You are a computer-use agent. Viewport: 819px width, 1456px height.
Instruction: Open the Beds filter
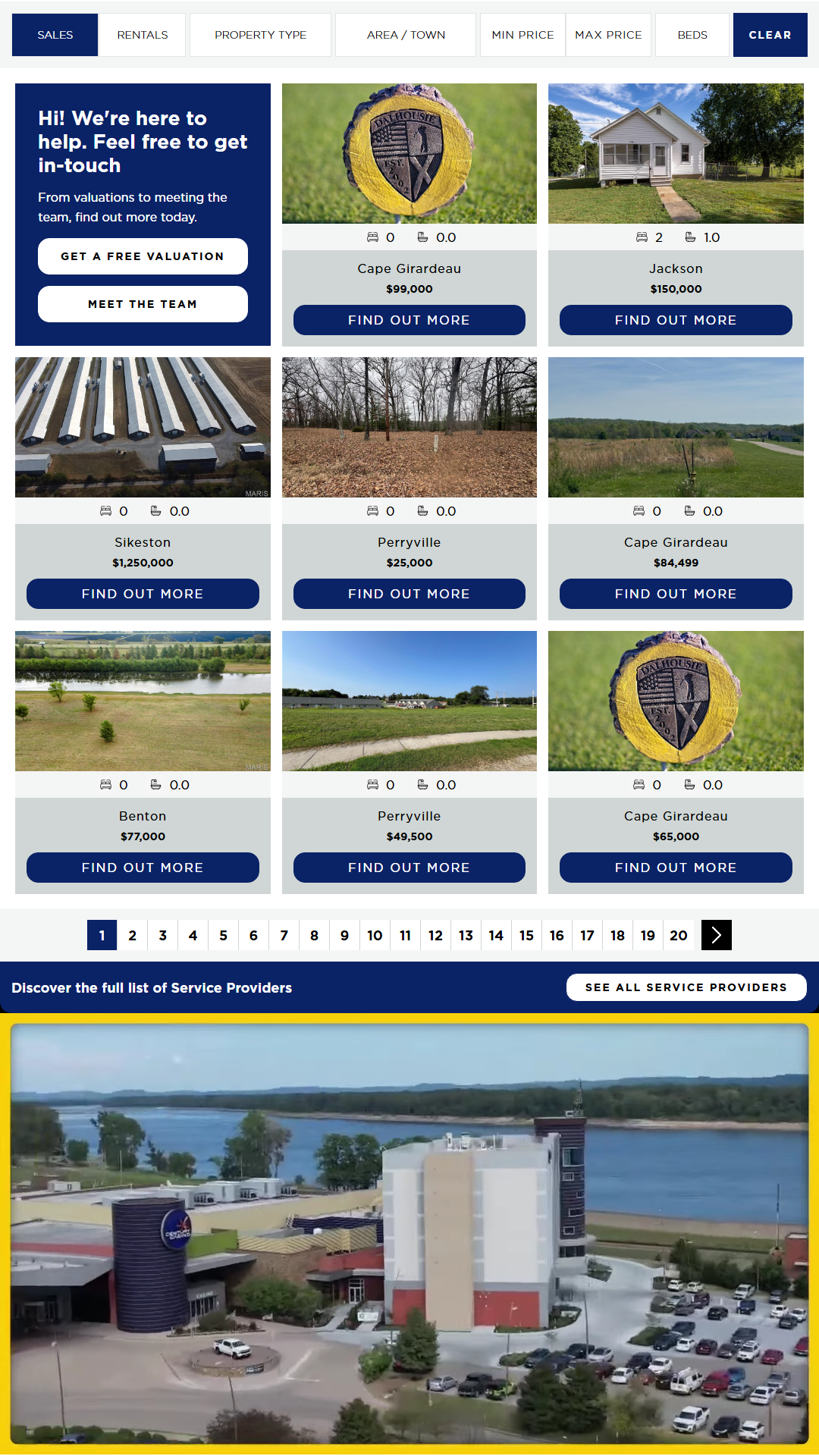pyautogui.click(x=692, y=35)
